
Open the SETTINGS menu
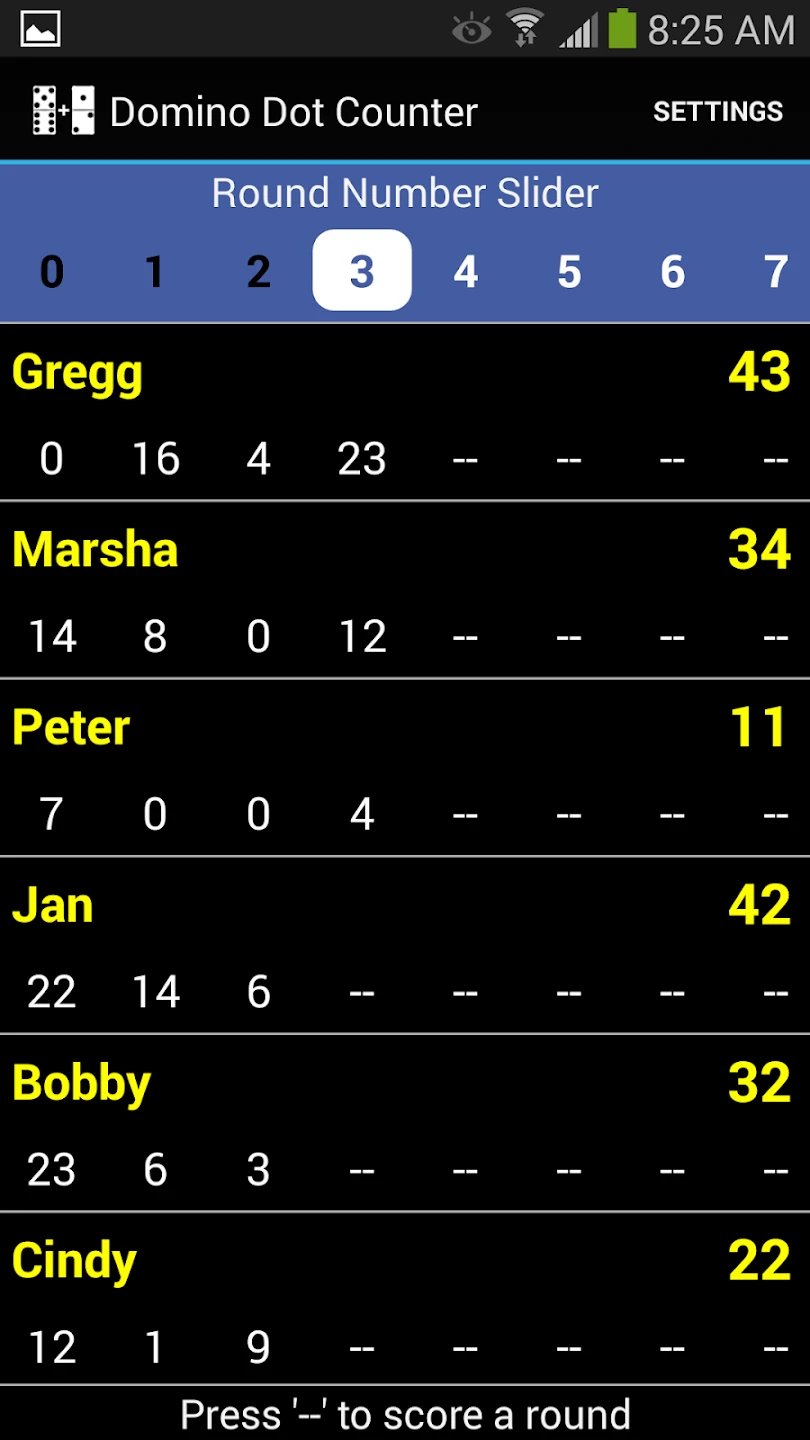(717, 111)
